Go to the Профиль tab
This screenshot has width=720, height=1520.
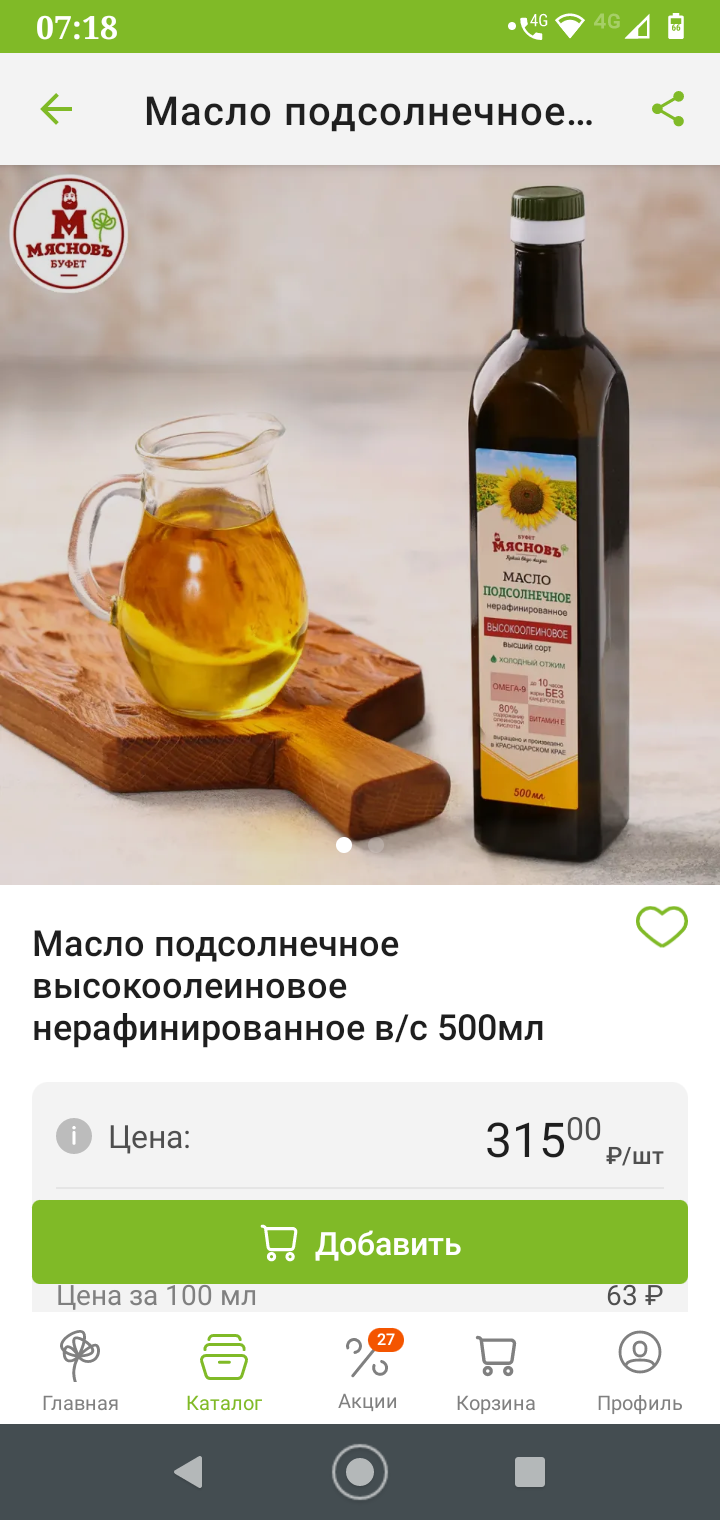click(640, 1371)
